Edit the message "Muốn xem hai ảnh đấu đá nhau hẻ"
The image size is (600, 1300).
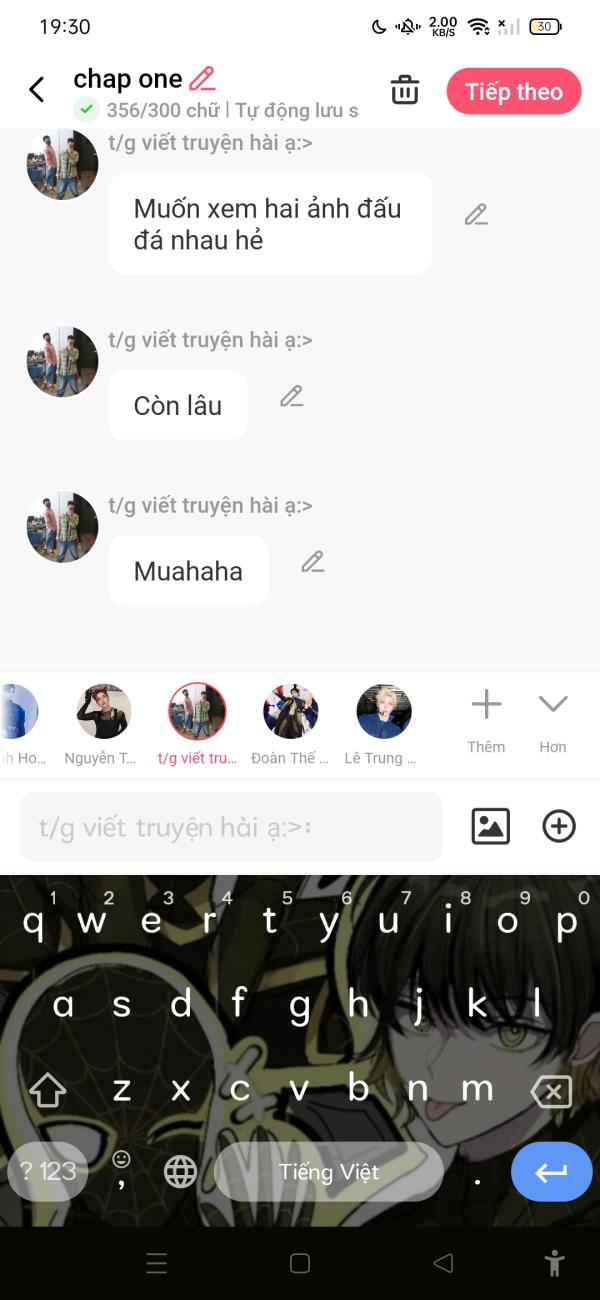pyautogui.click(x=476, y=214)
